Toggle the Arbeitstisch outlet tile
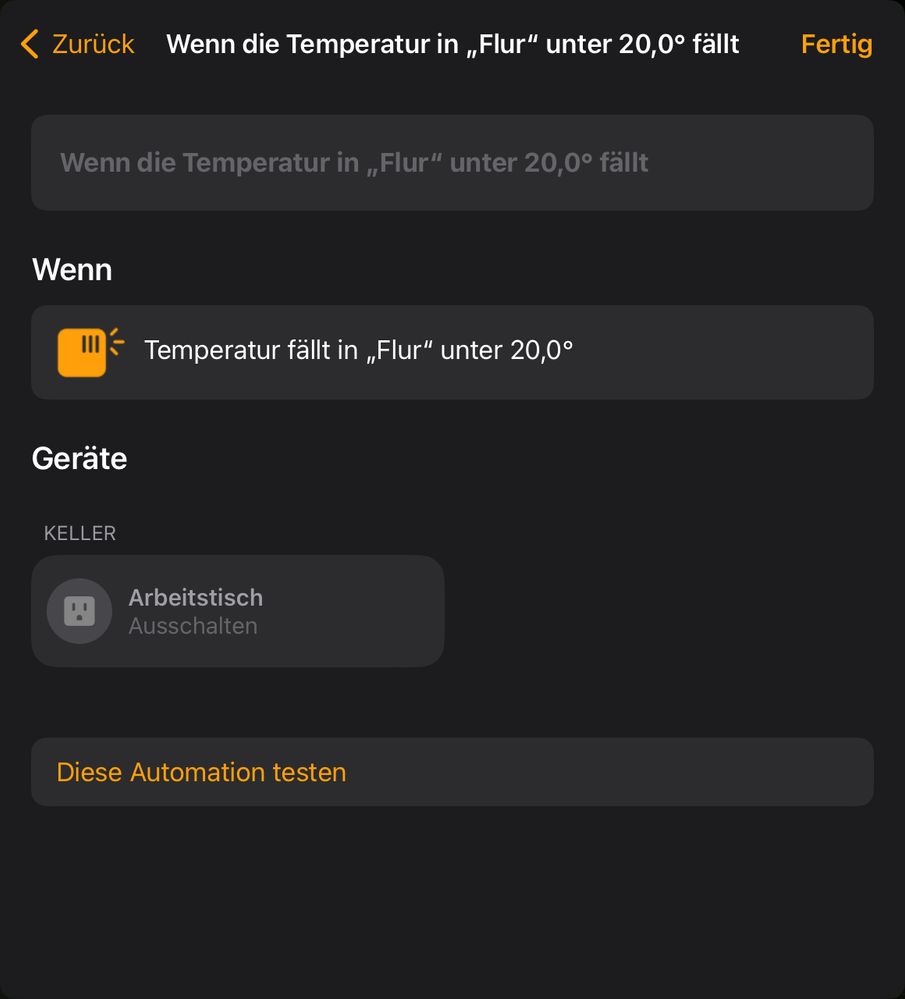Screen dimensions: 905x999 [x=238, y=611]
